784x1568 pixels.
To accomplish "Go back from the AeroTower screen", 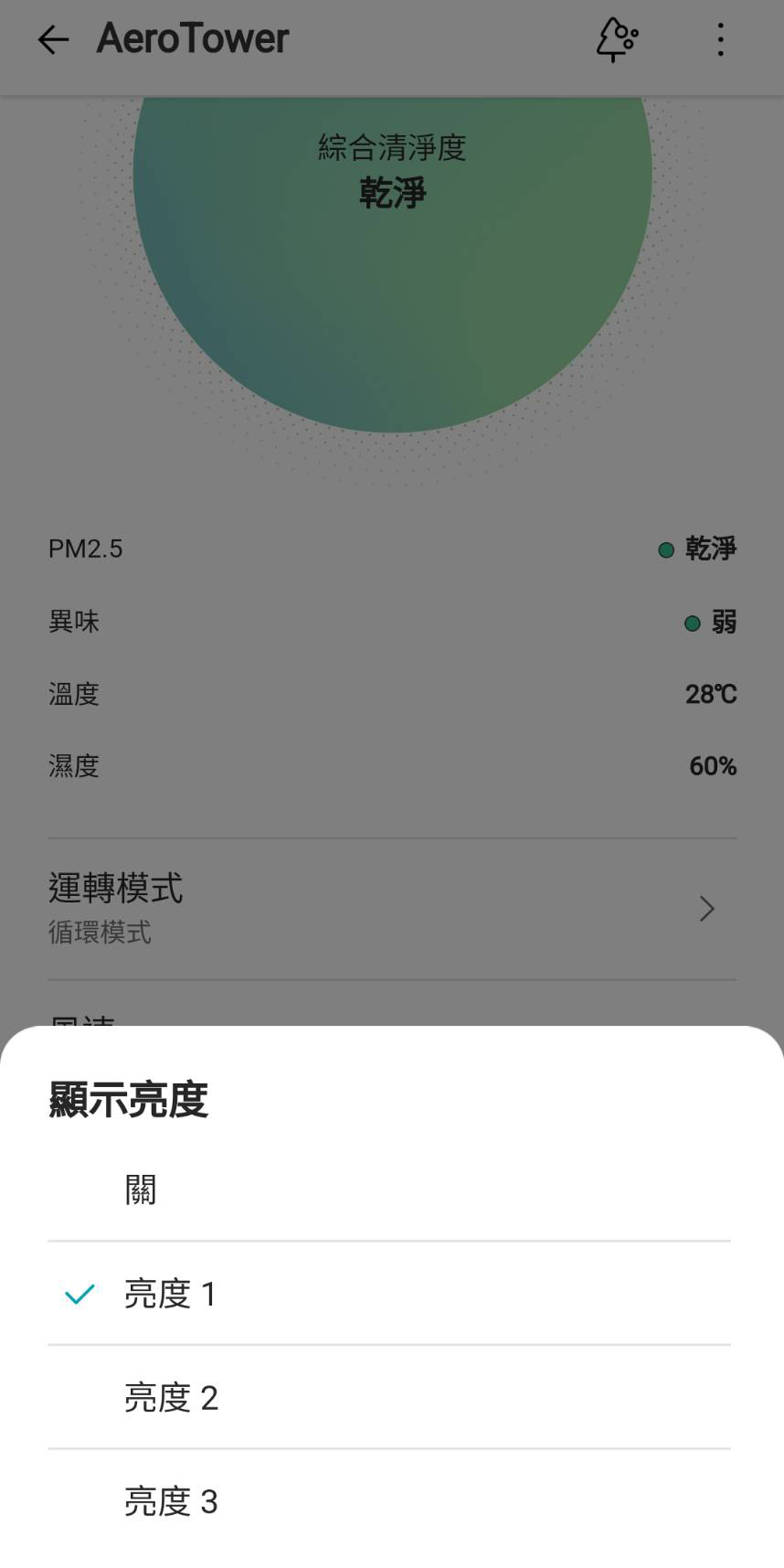I will [53, 39].
